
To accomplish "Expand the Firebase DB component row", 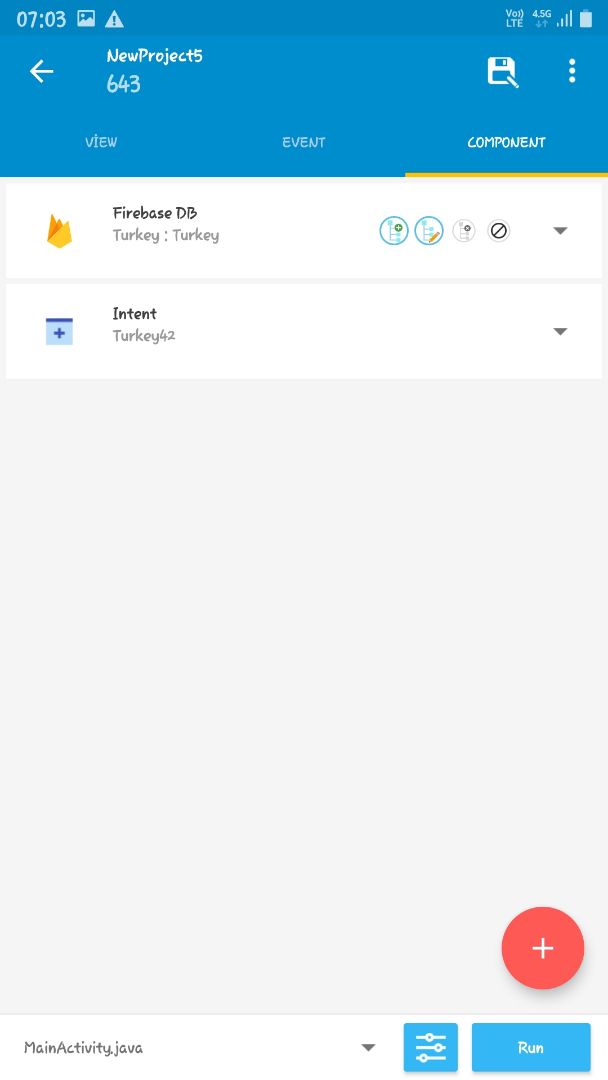I will [x=560, y=231].
